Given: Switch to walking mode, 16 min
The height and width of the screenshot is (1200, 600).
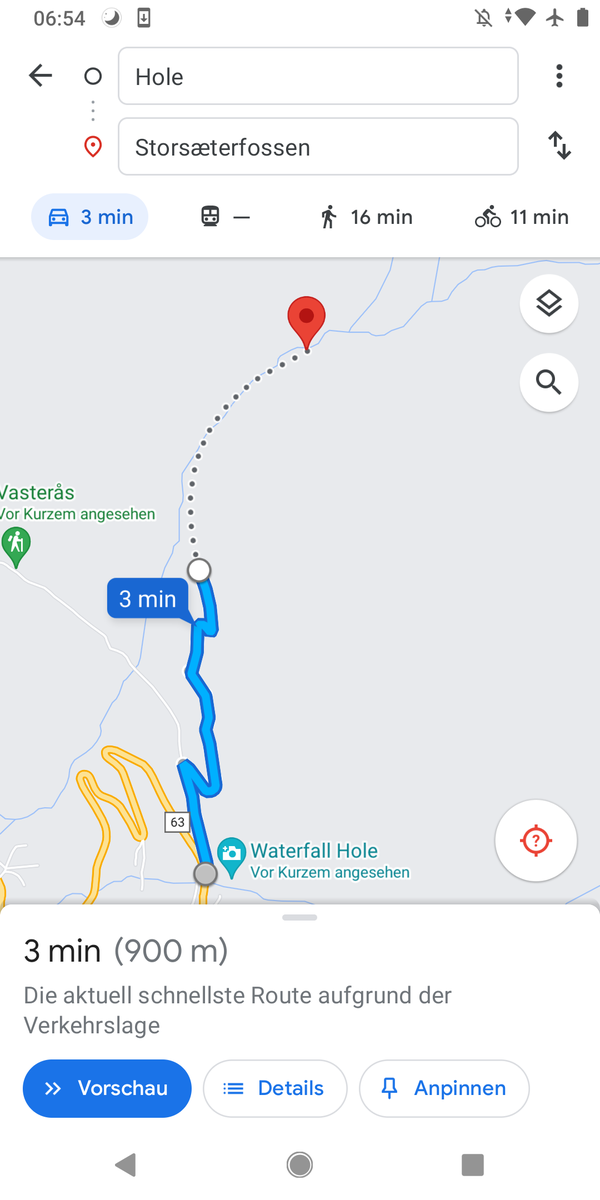Looking at the screenshot, I should (x=366, y=217).
